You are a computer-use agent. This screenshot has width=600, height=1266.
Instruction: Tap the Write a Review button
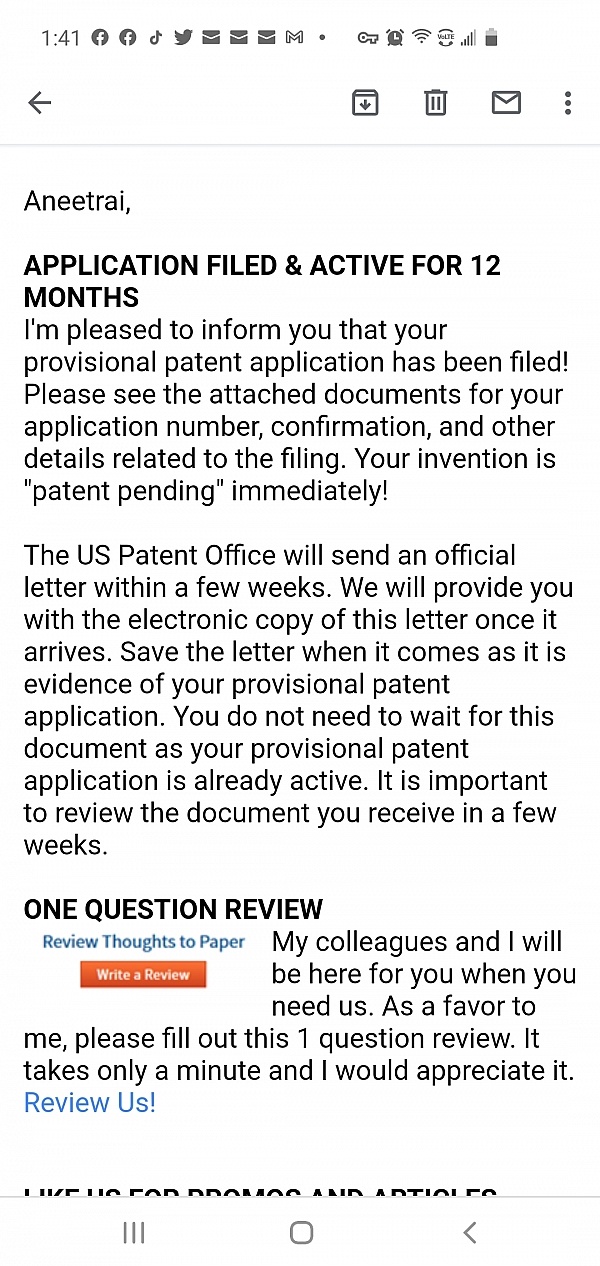[143, 975]
